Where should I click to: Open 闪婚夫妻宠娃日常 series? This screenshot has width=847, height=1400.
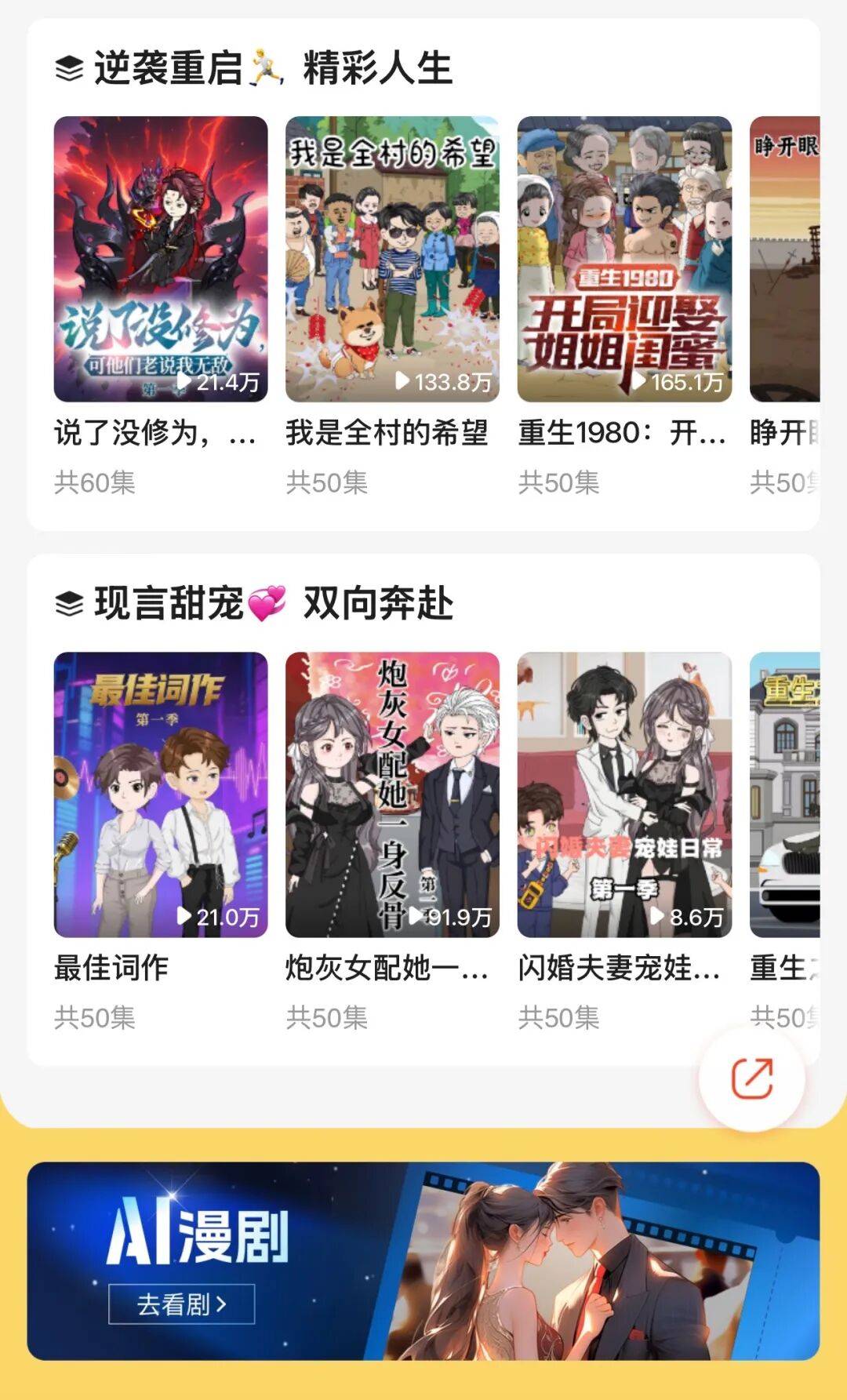coord(624,795)
